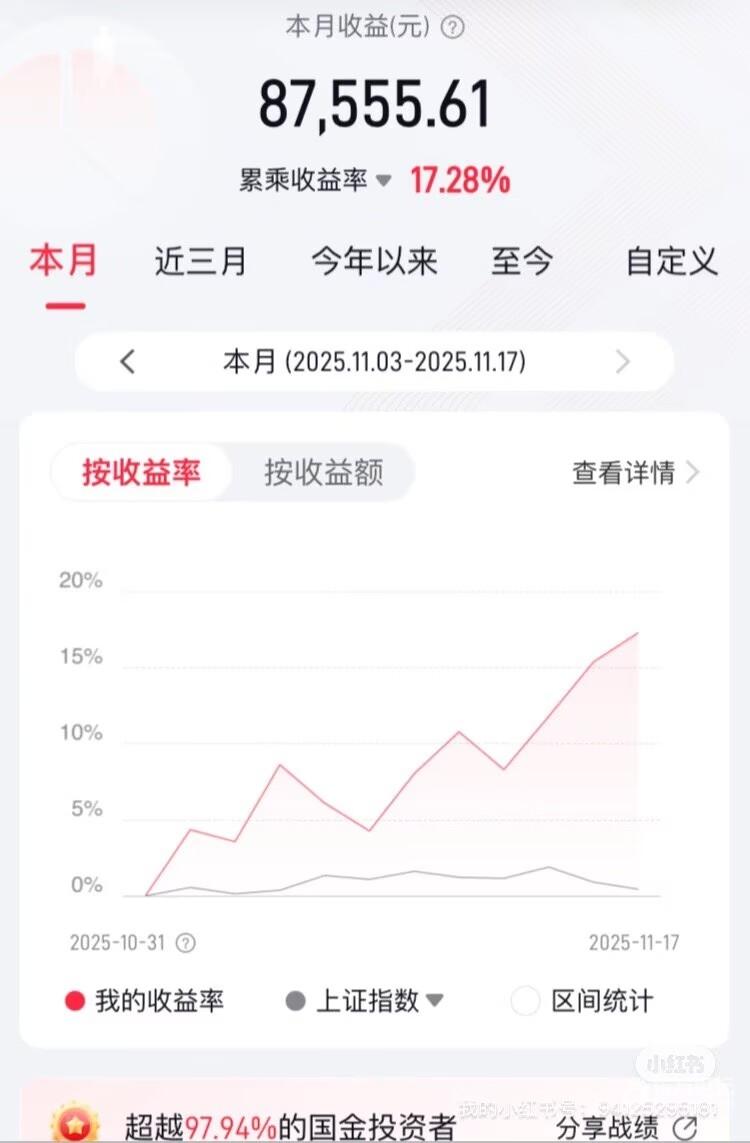Screen dimensions: 750x1143
Task: Share results via 分享战绩
Action: click(626, 1128)
